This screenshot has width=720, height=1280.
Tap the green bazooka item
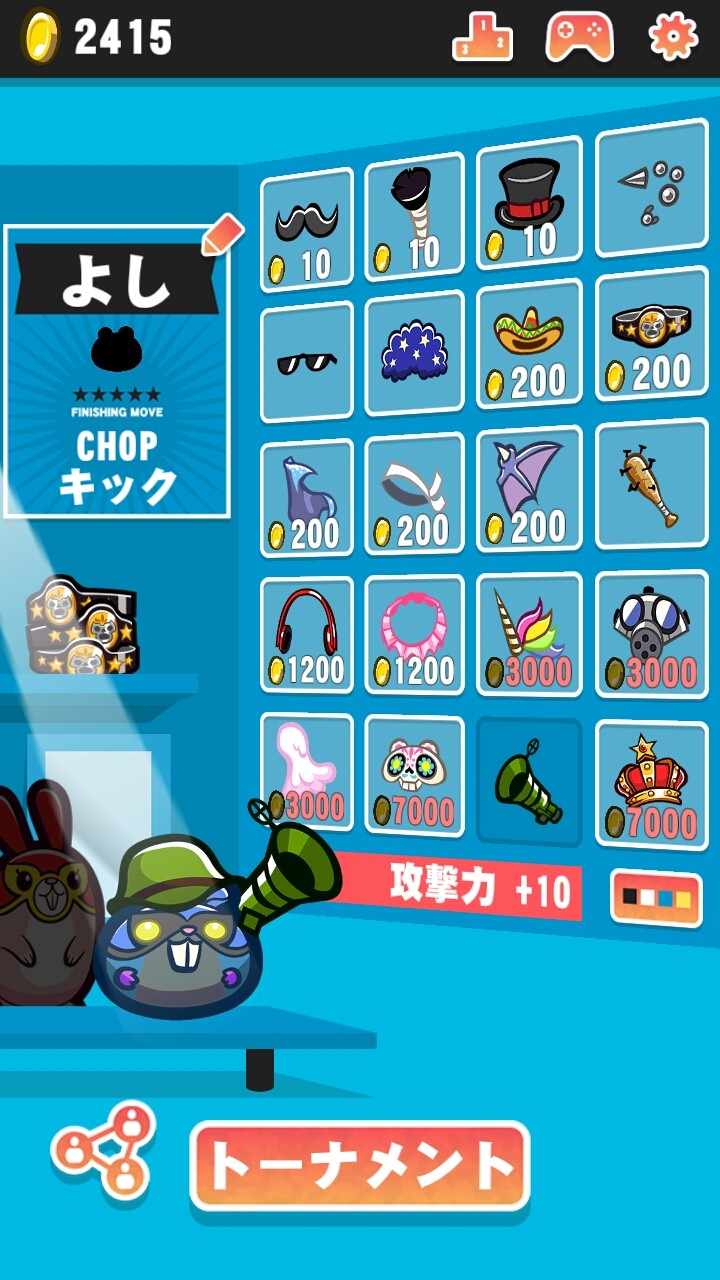pyautogui.click(x=529, y=782)
